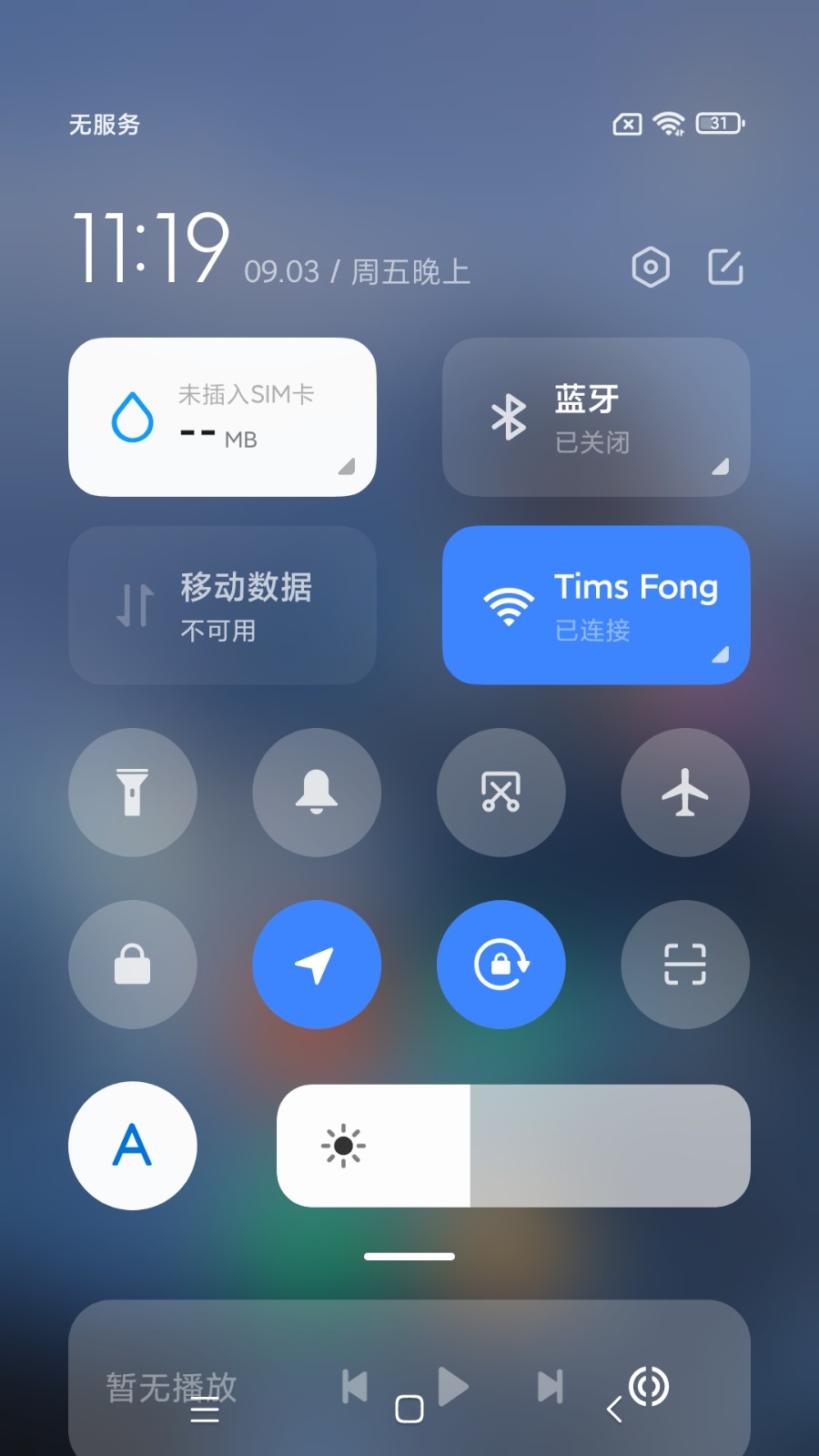The width and height of the screenshot is (819, 1456).
Task: Take a screenshot with the scissors icon
Action: 501,792
